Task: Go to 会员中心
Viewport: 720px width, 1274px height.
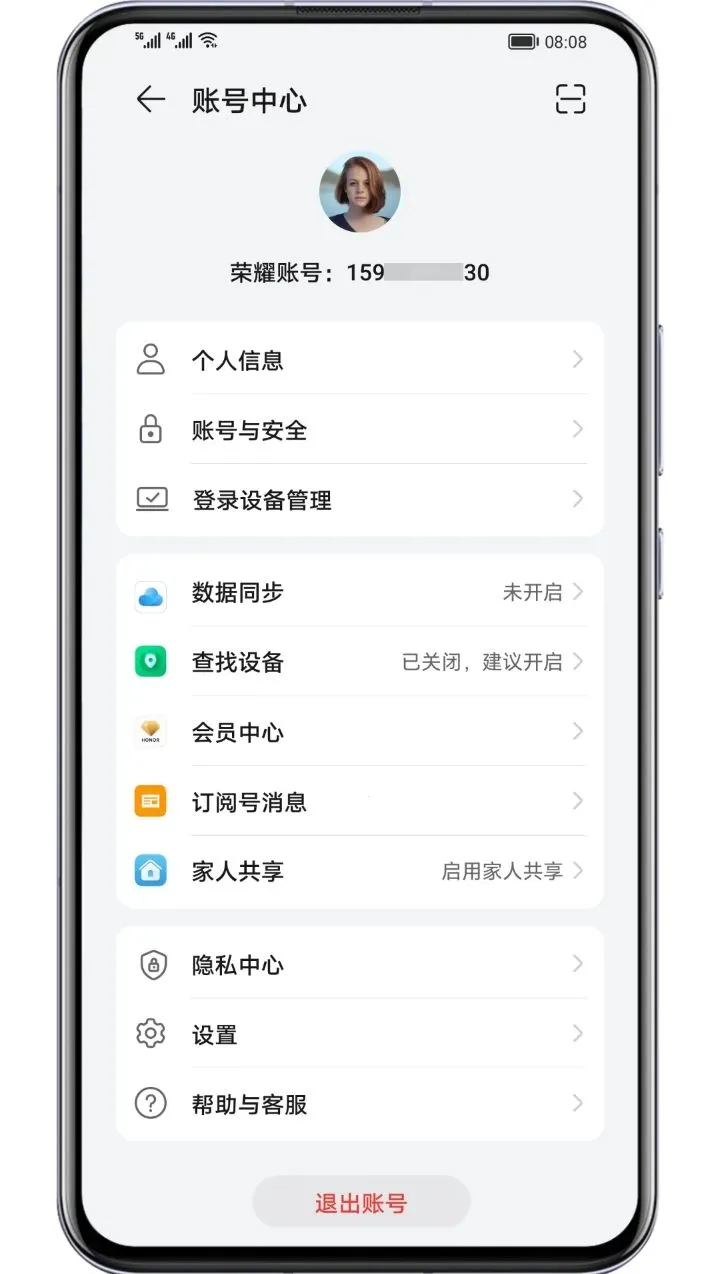Action: (360, 732)
